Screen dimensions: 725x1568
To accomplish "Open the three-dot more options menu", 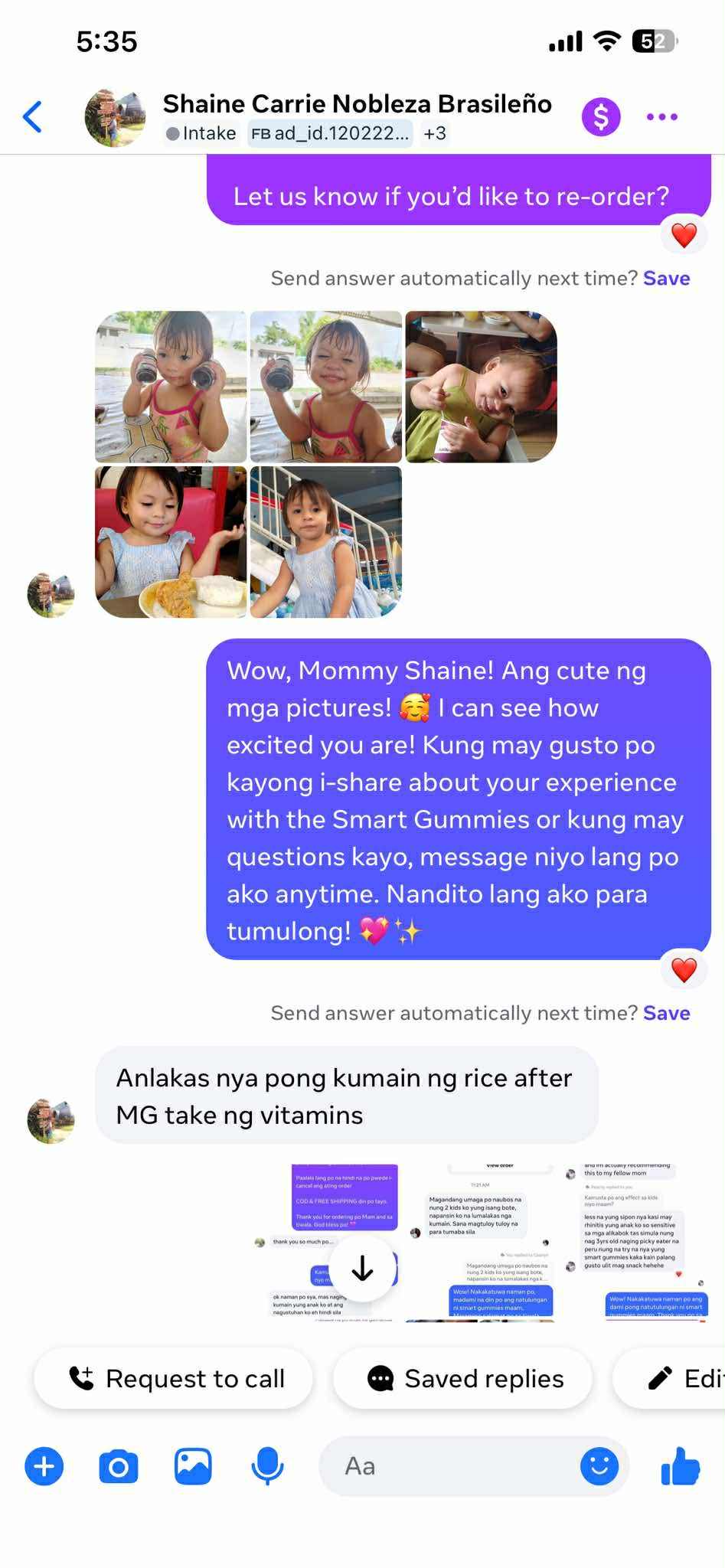I will [x=661, y=117].
